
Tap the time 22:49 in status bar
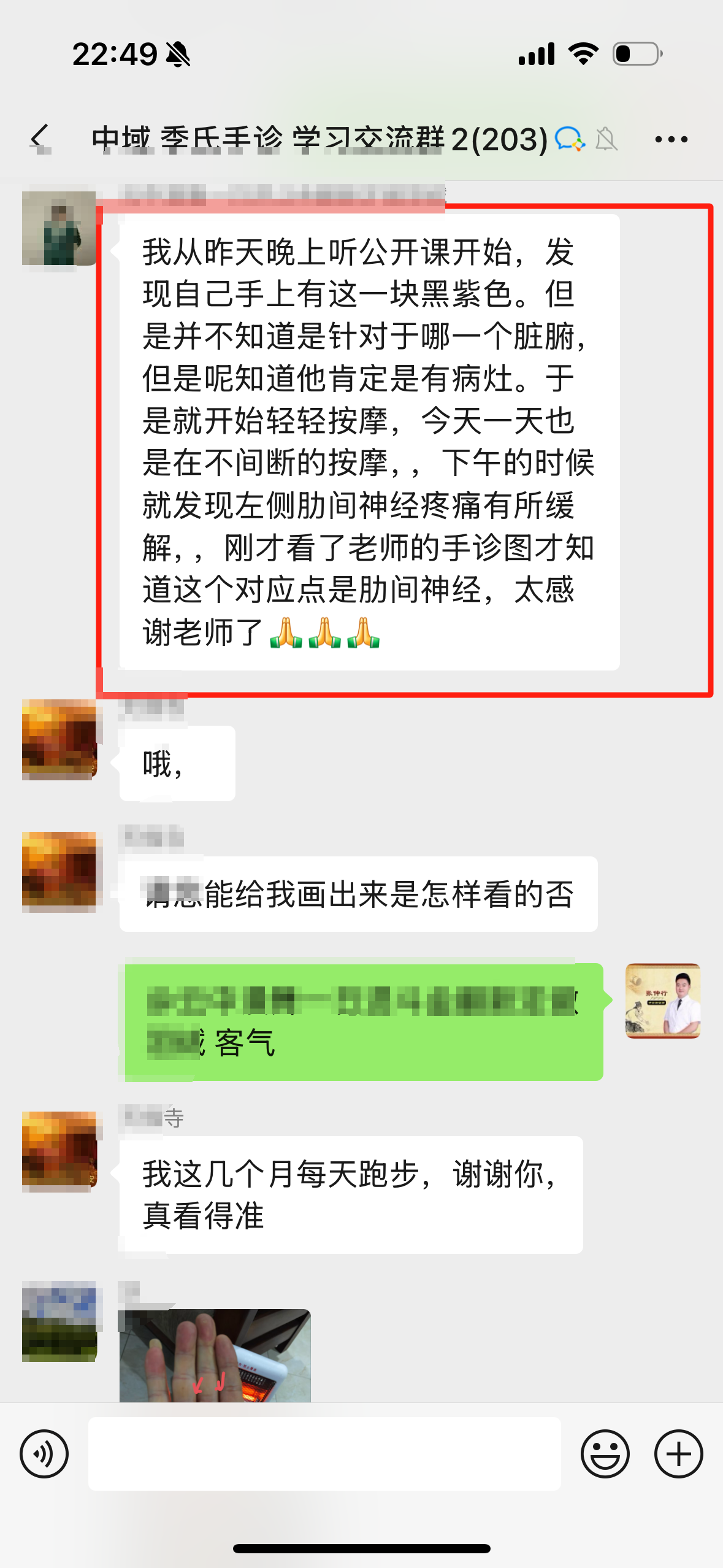[114, 54]
